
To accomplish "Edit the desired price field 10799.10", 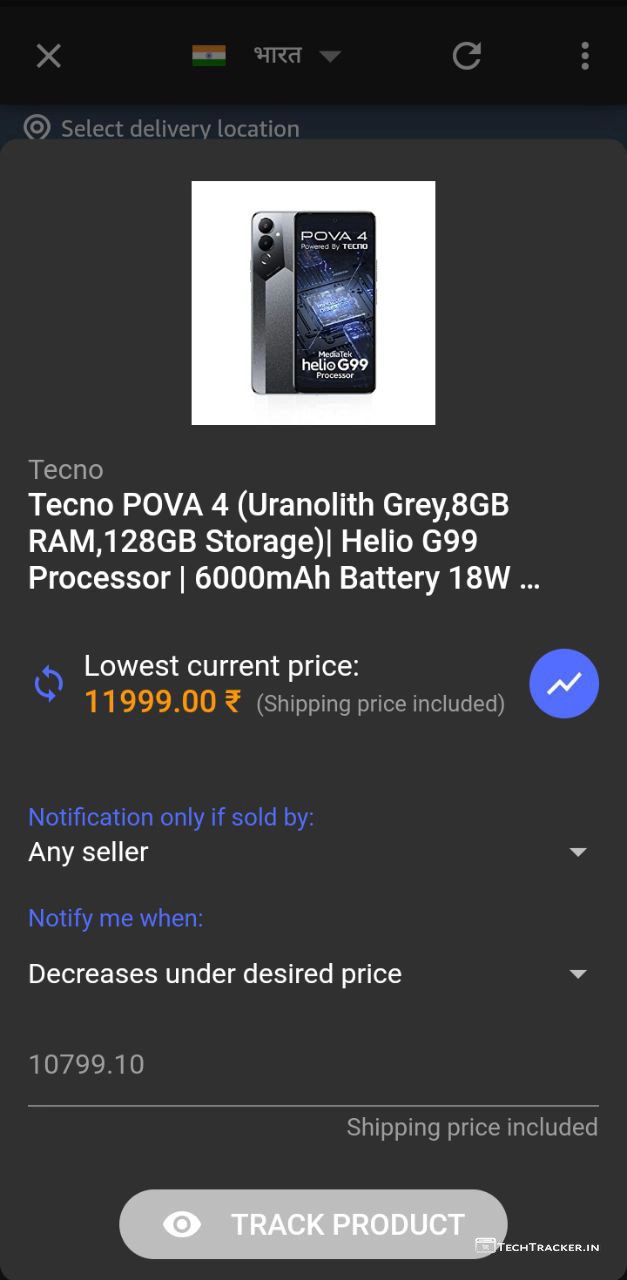I will coord(310,1065).
